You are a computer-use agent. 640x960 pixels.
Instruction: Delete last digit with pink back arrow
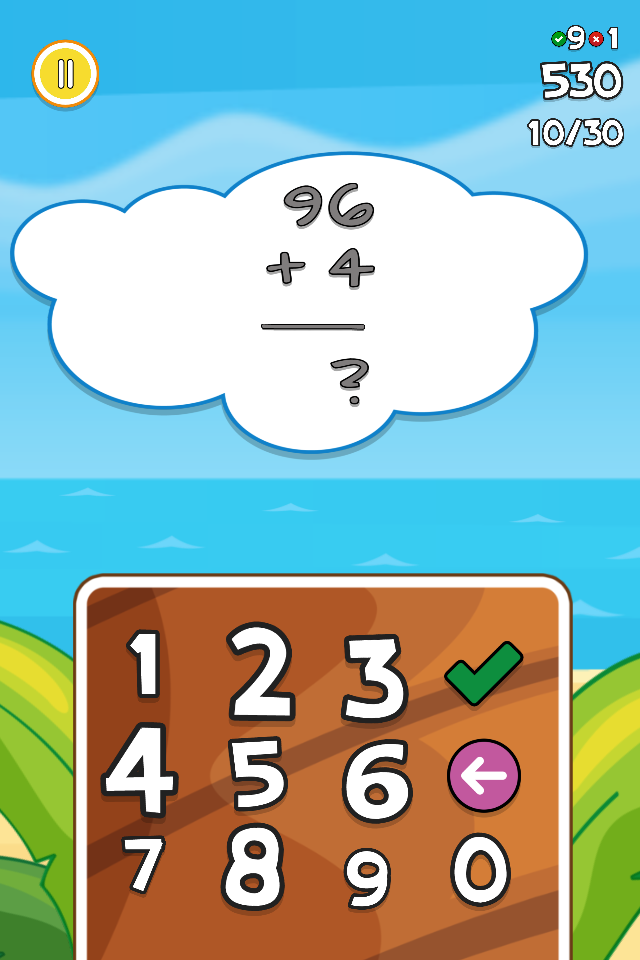tap(484, 774)
